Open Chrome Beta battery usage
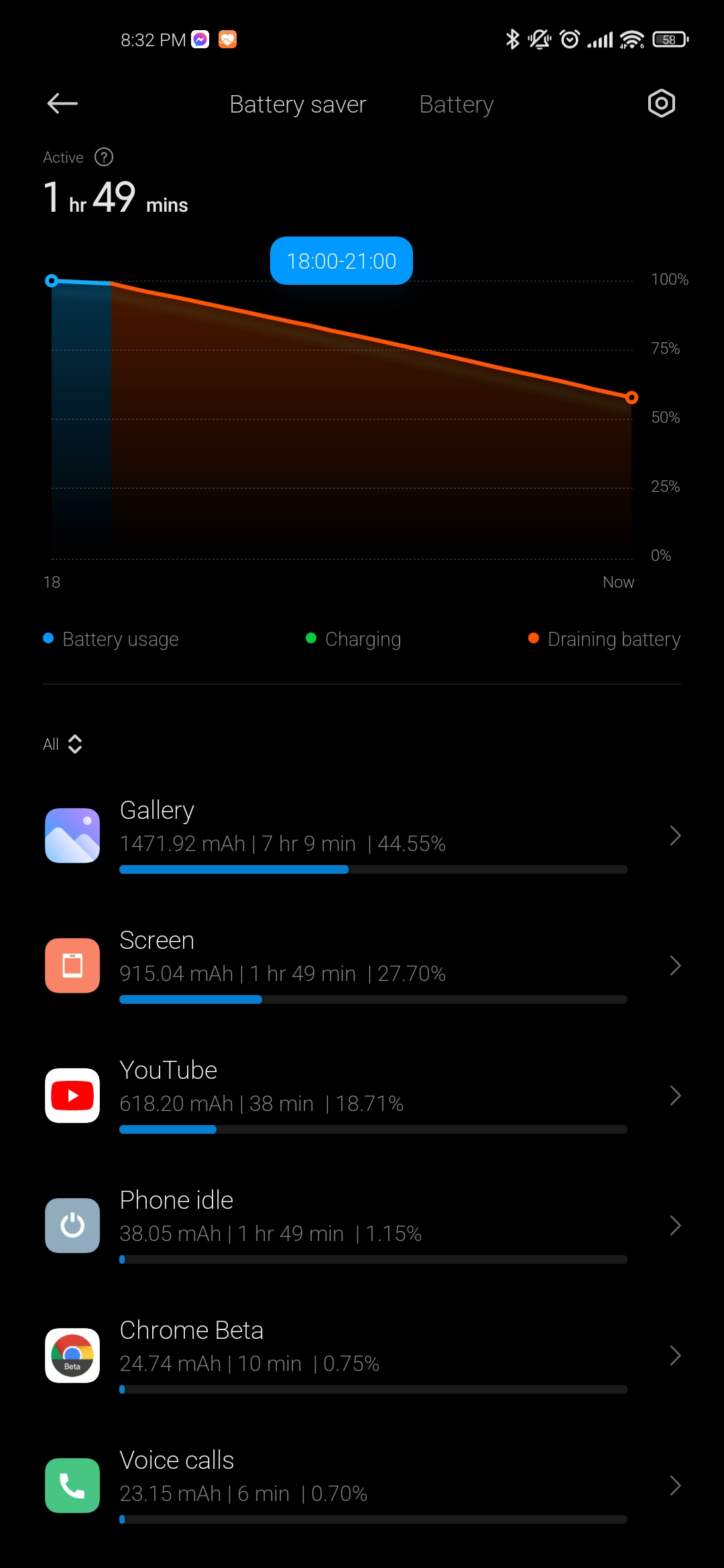 click(x=362, y=1356)
